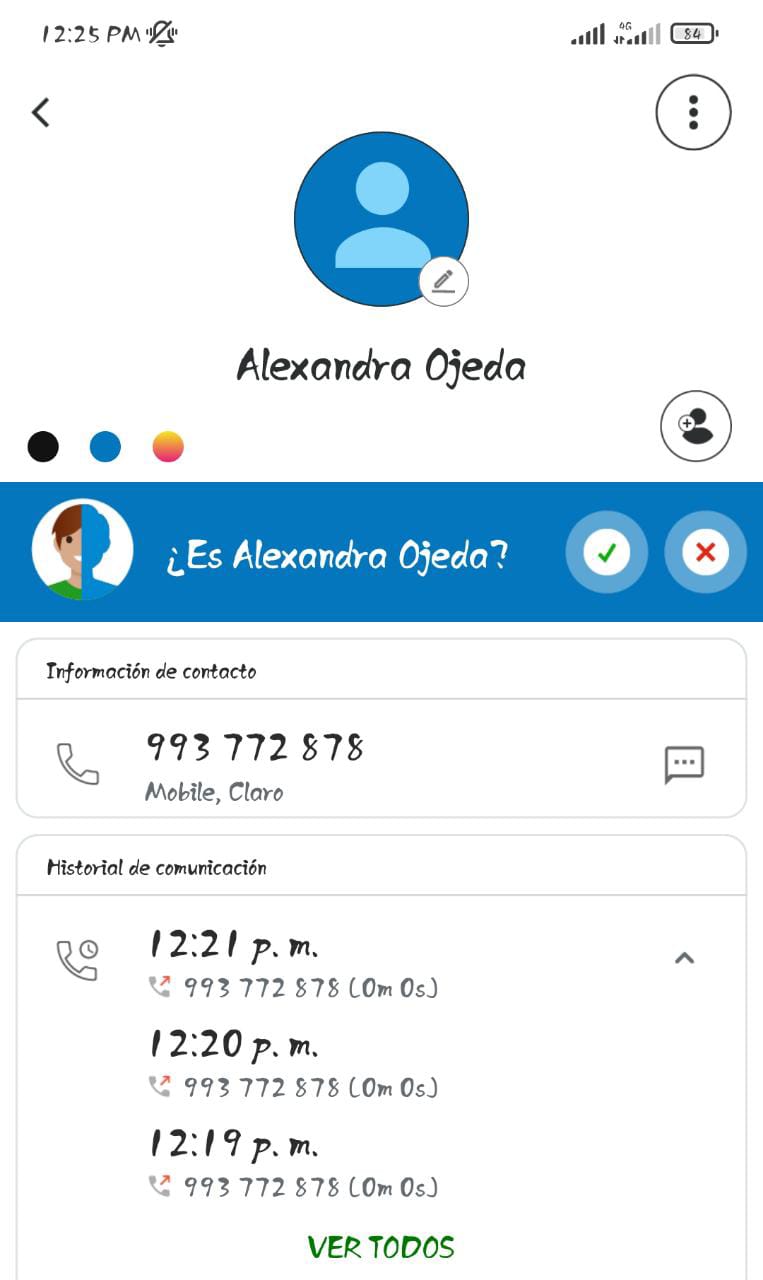
Task: Open VER TODOS to see all history
Action: [381, 1247]
